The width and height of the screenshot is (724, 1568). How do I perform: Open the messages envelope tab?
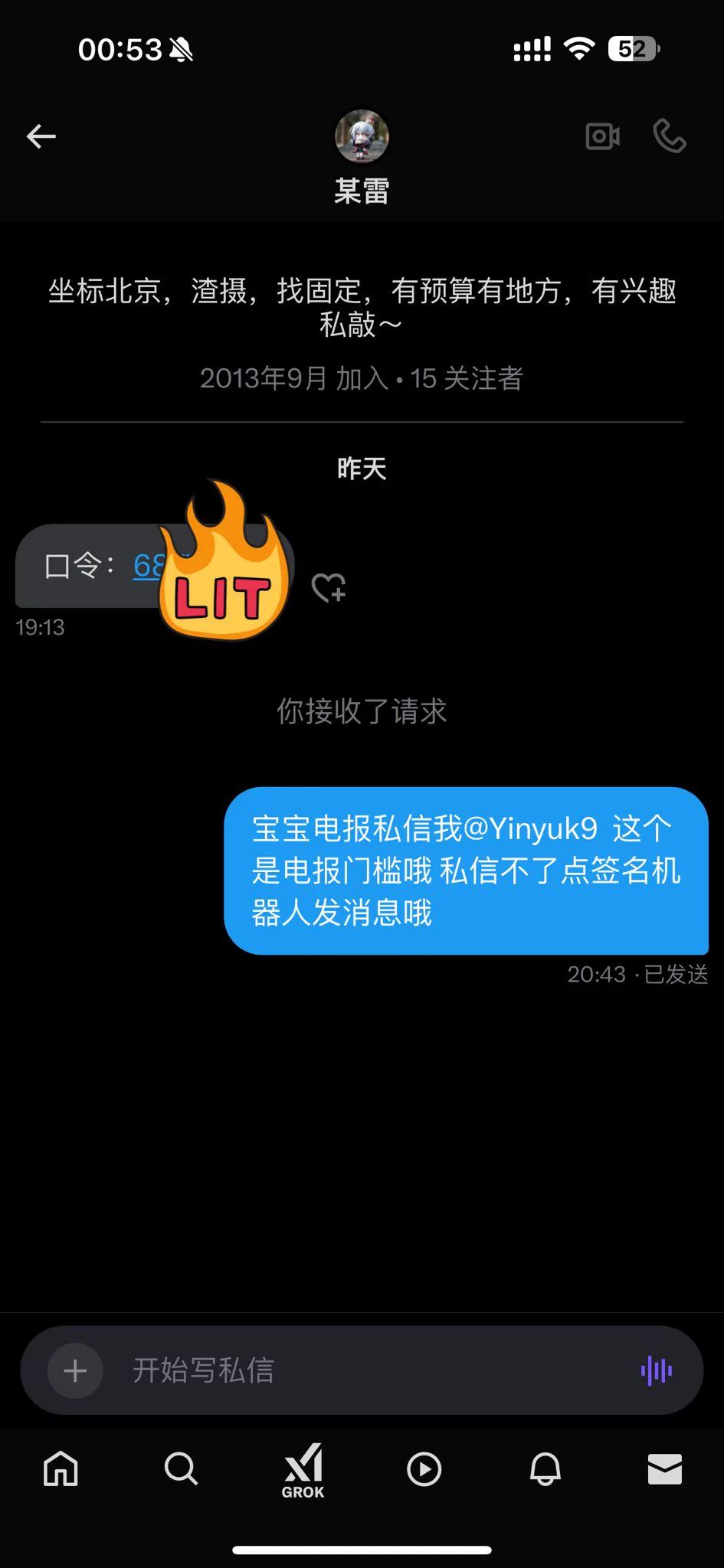point(664,1469)
